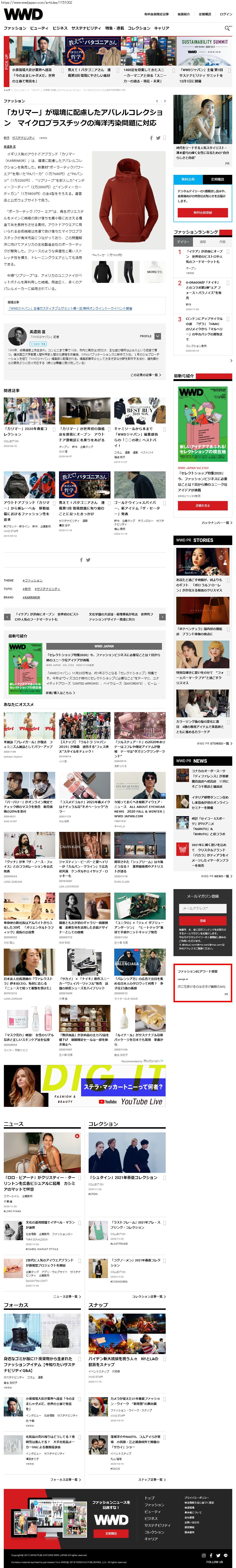Open the #KARRIMOR brand tag

[x=31, y=597]
